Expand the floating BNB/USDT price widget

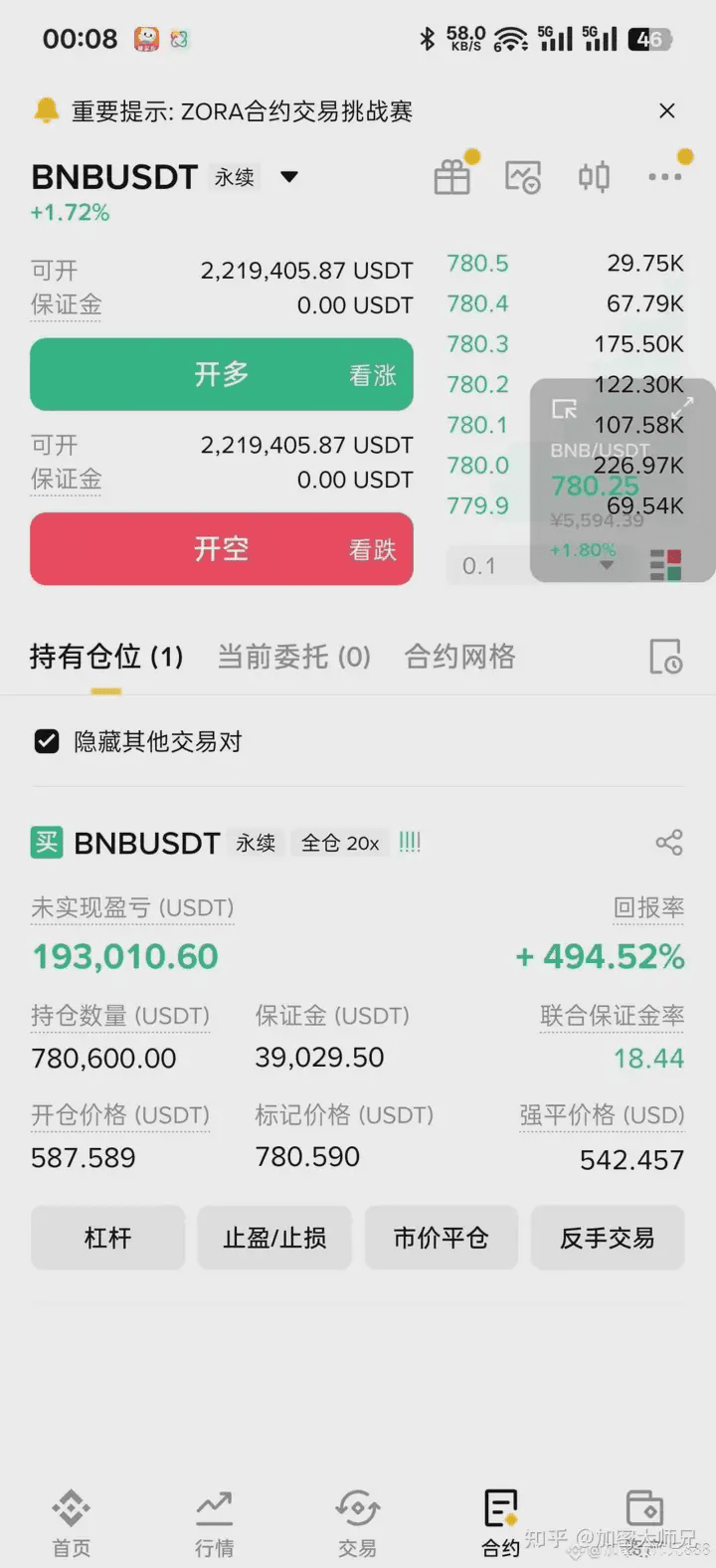click(x=682, y=407)
